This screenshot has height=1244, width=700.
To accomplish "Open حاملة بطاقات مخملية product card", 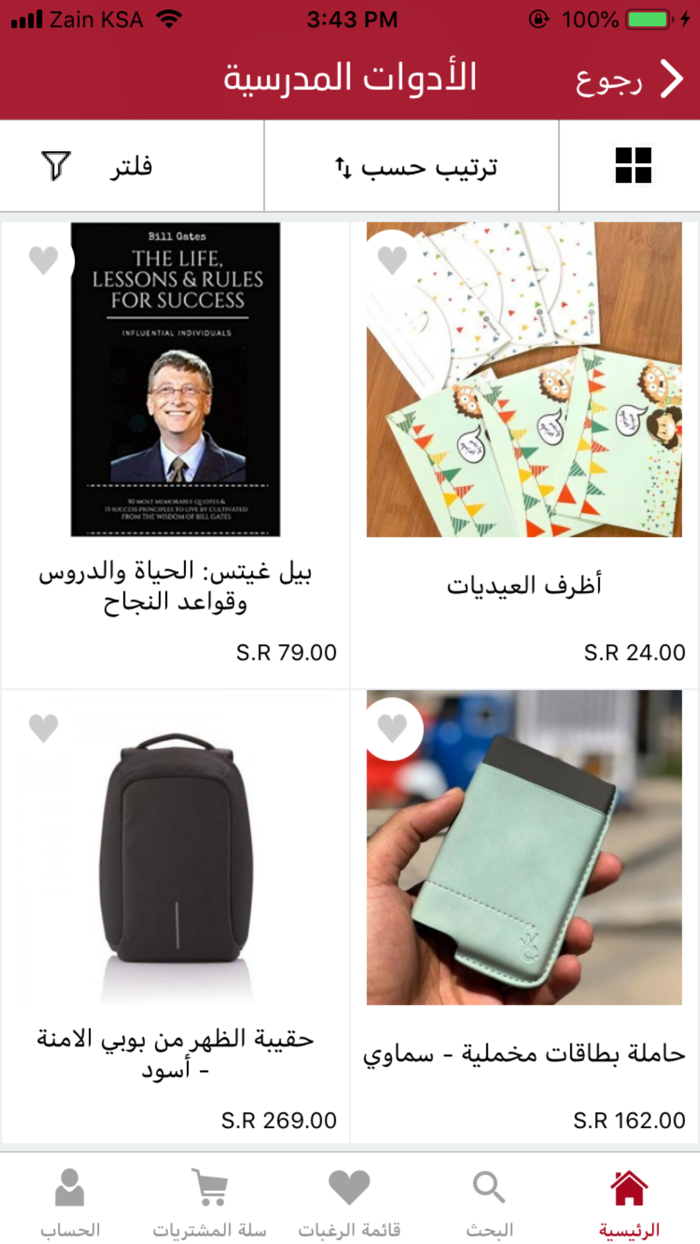I will tap(524, 850).
